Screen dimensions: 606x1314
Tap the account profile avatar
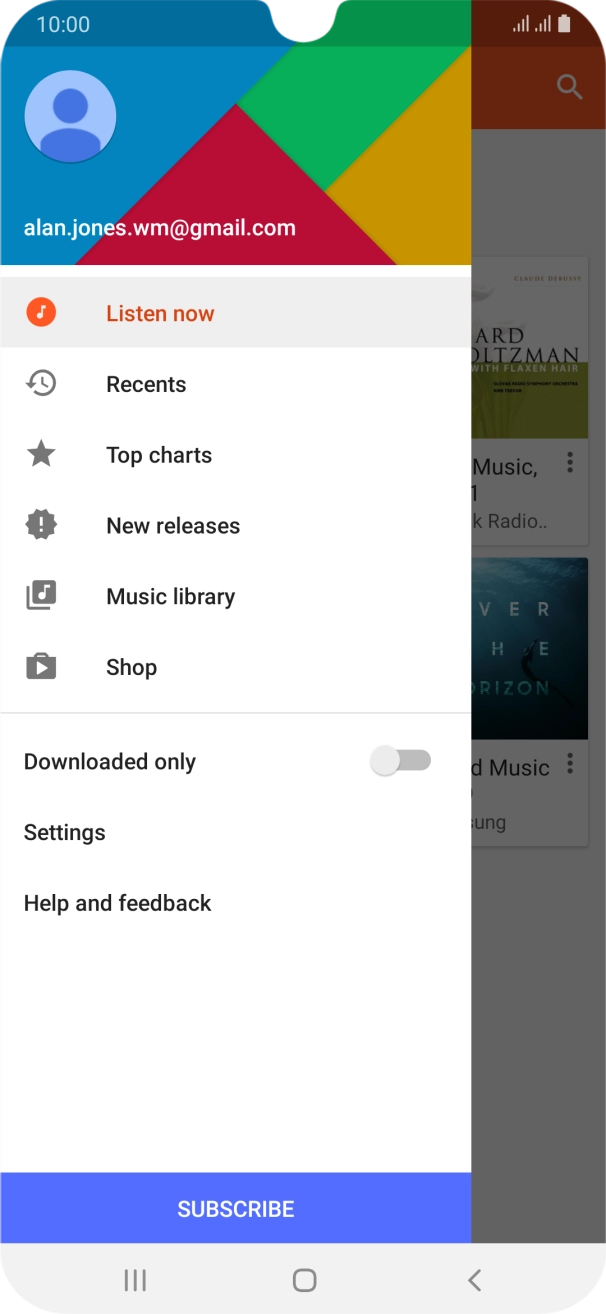[70, 117]
